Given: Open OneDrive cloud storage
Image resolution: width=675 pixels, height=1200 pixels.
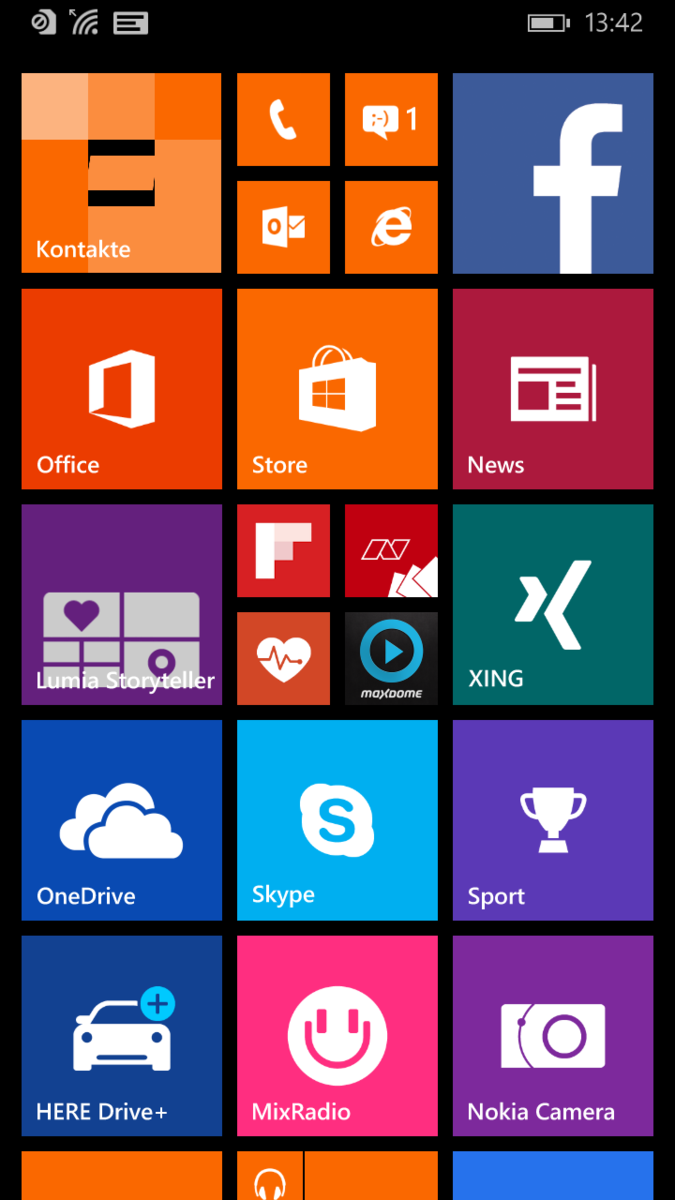Looking at the screenshot, I should tap(121, 820).
